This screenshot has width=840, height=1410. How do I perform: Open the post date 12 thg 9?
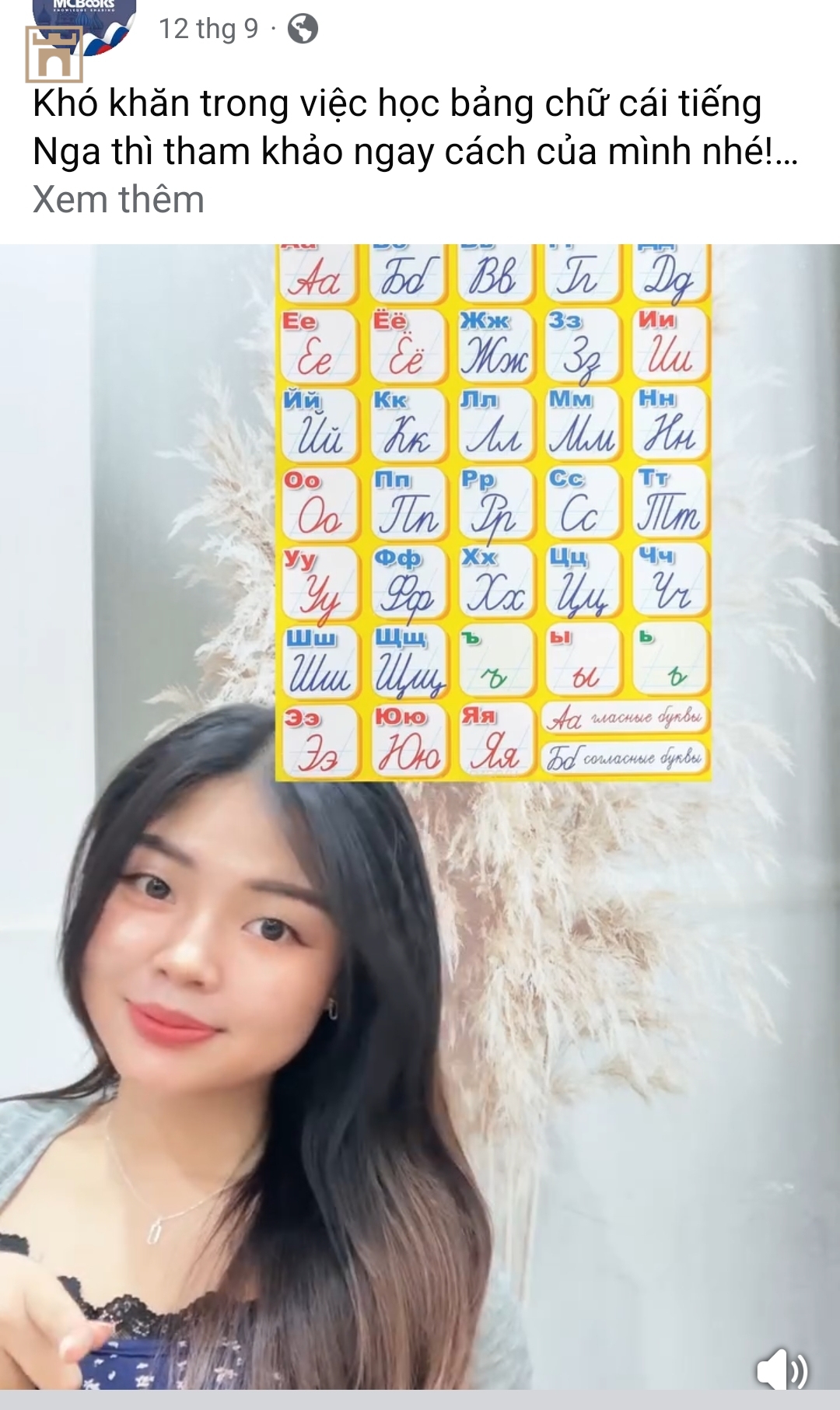coord(208,30)
